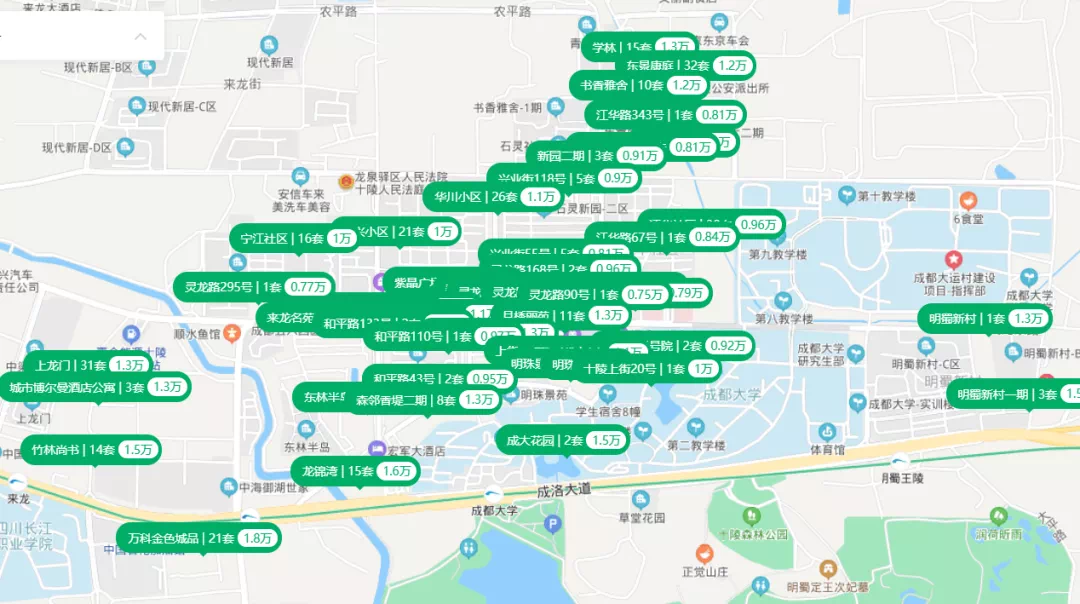This screenshot has width=1080, height=604.
Task: Open the 明蜀新村 1套 marker
Action: (x=984, y=319)
